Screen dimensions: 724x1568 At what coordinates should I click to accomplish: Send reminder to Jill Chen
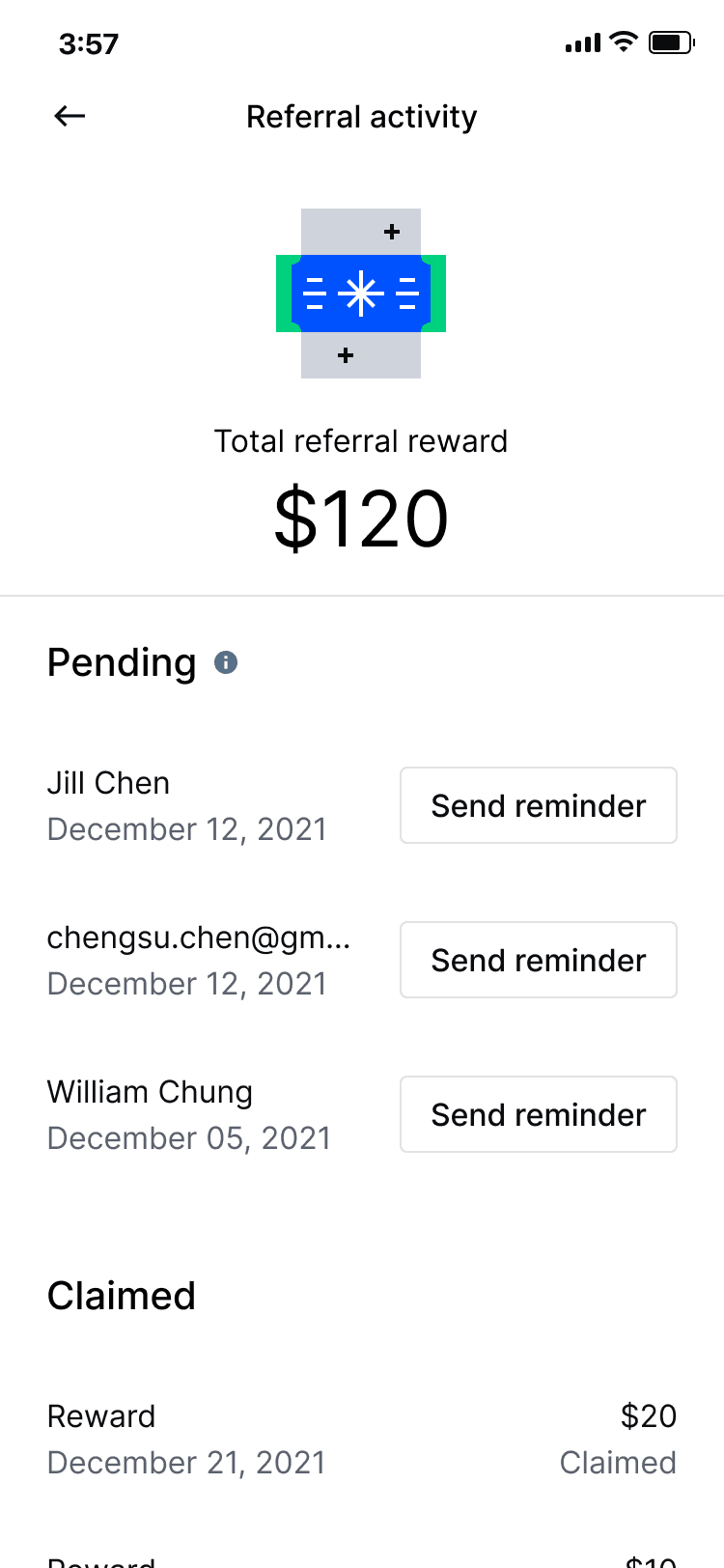[x=538, y=805]
